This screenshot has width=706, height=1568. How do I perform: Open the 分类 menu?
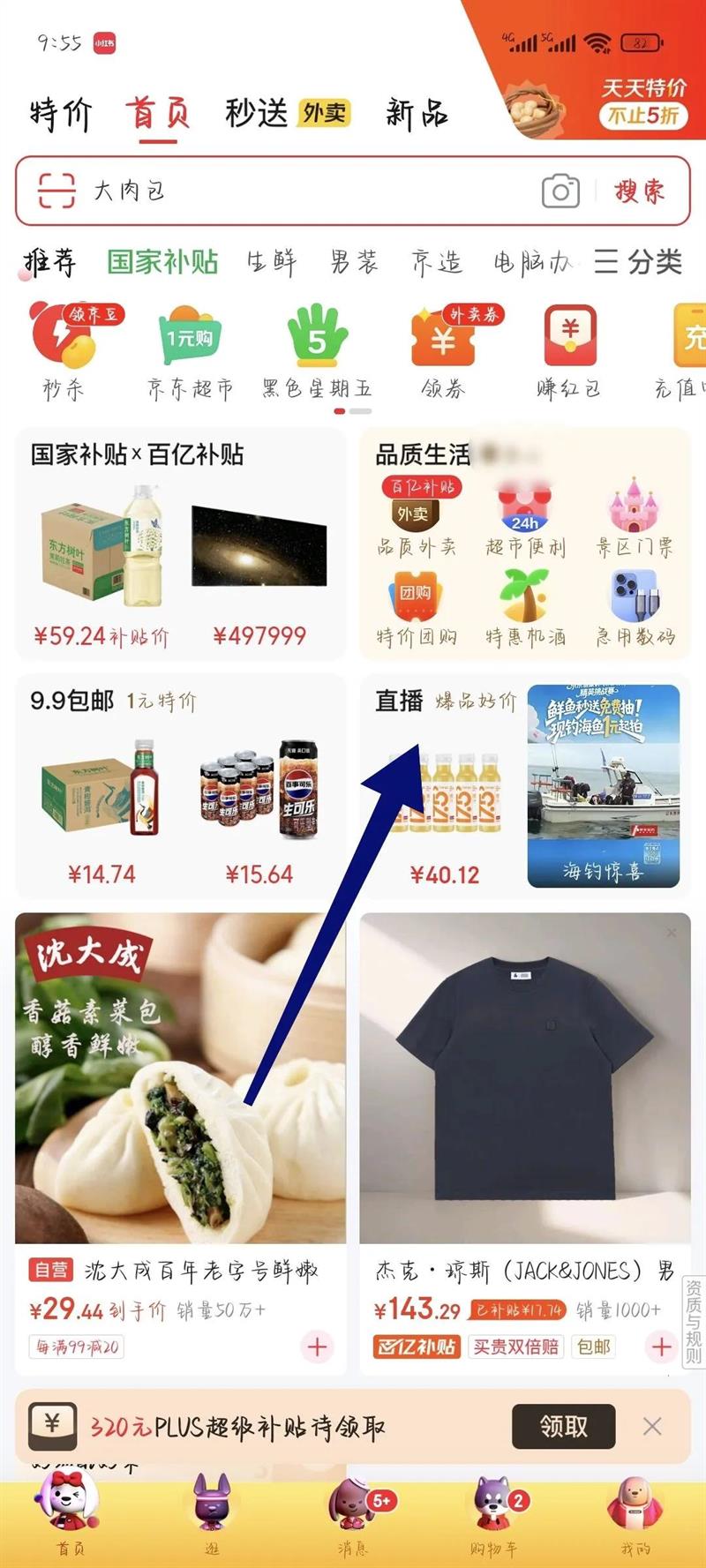[x=638, y=262]
